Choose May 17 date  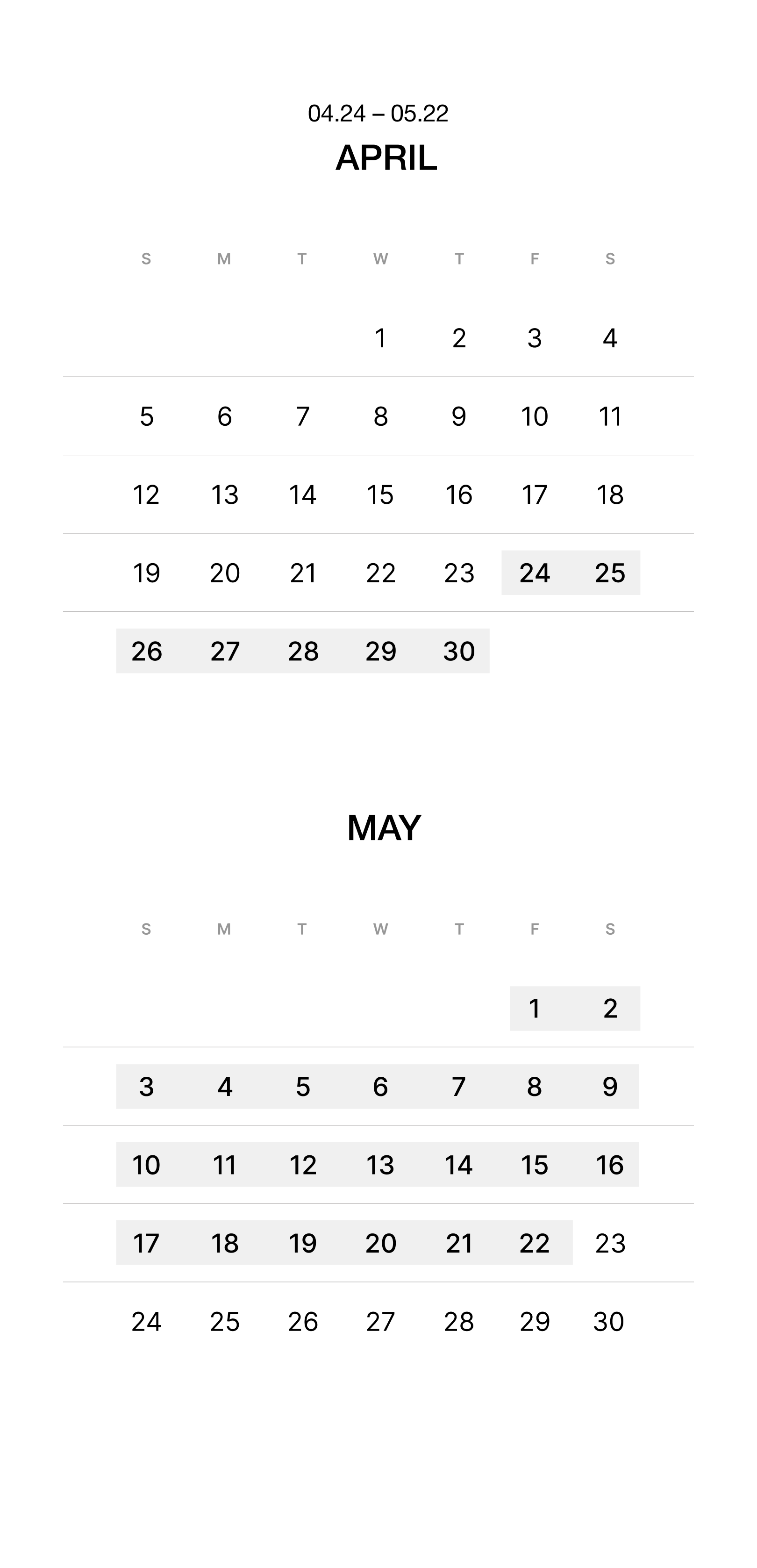146,1242
